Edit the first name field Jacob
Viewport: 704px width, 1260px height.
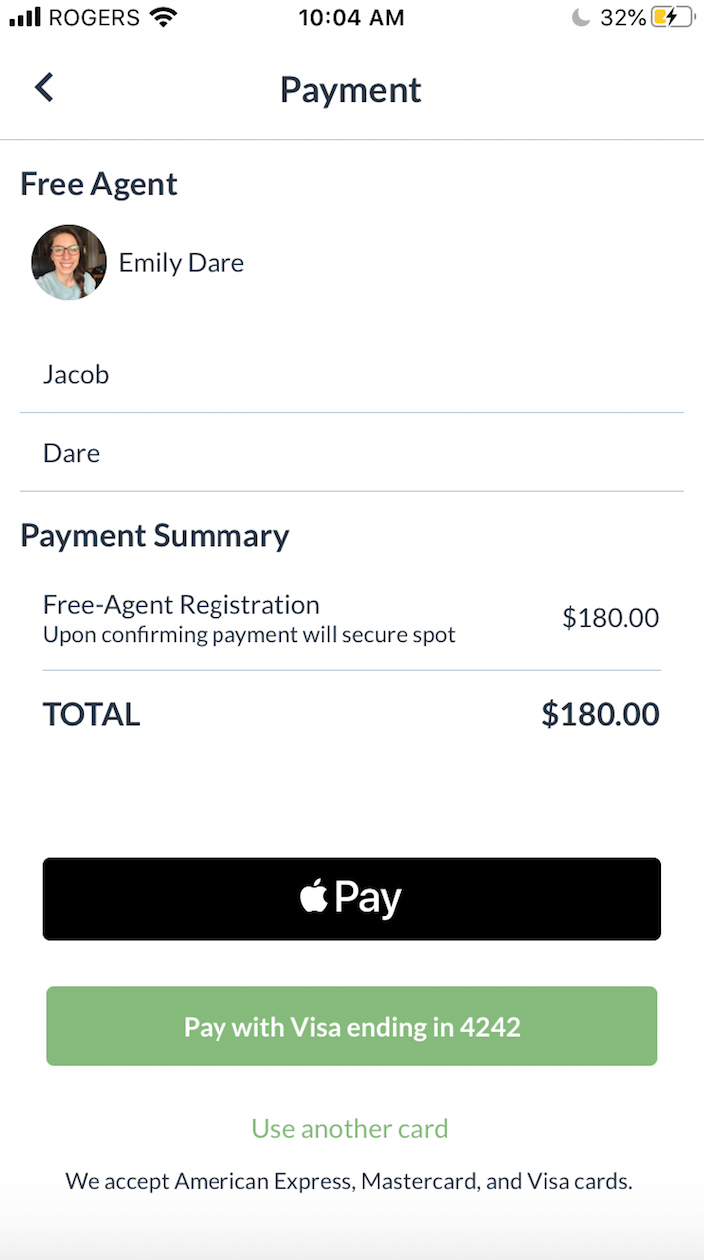350,375
